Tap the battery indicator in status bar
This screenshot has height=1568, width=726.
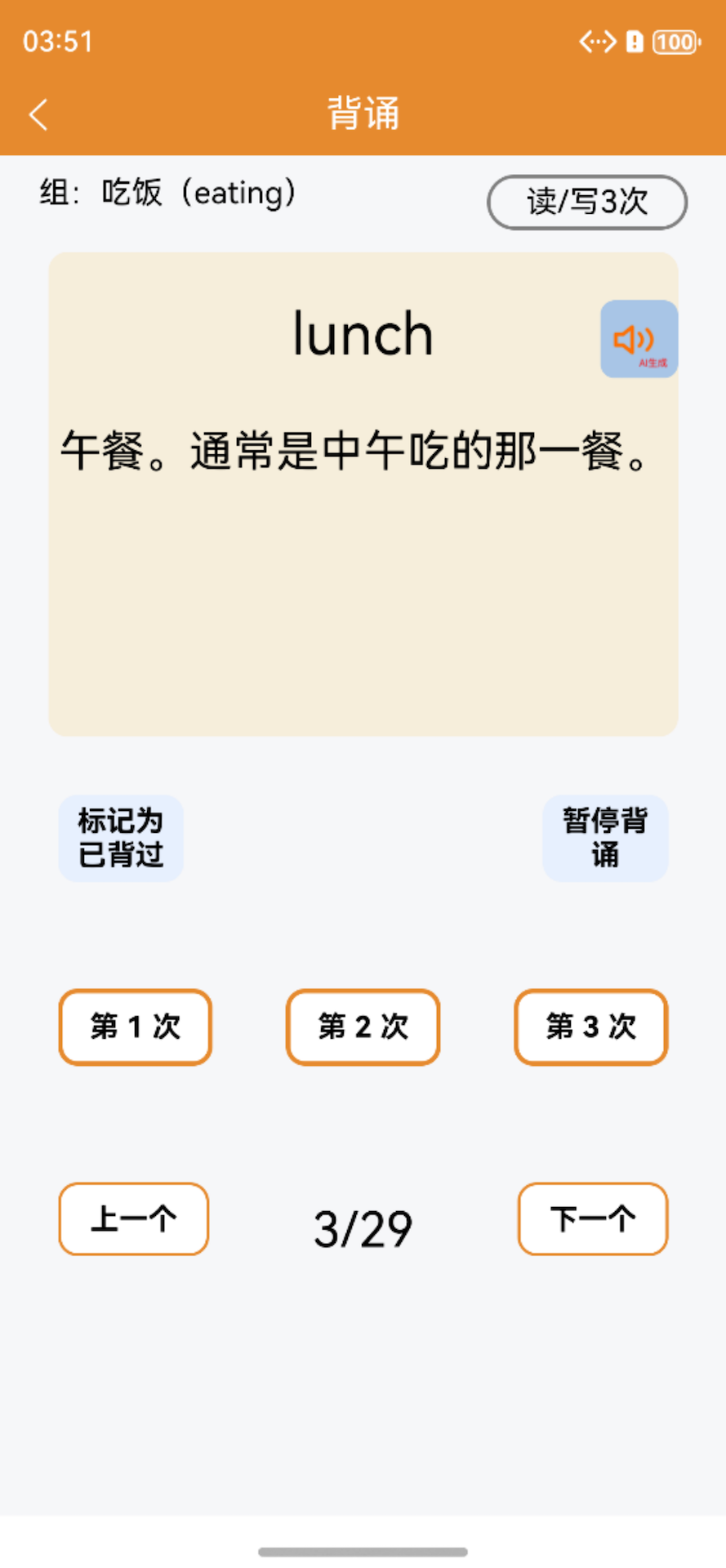pos(676,41)
